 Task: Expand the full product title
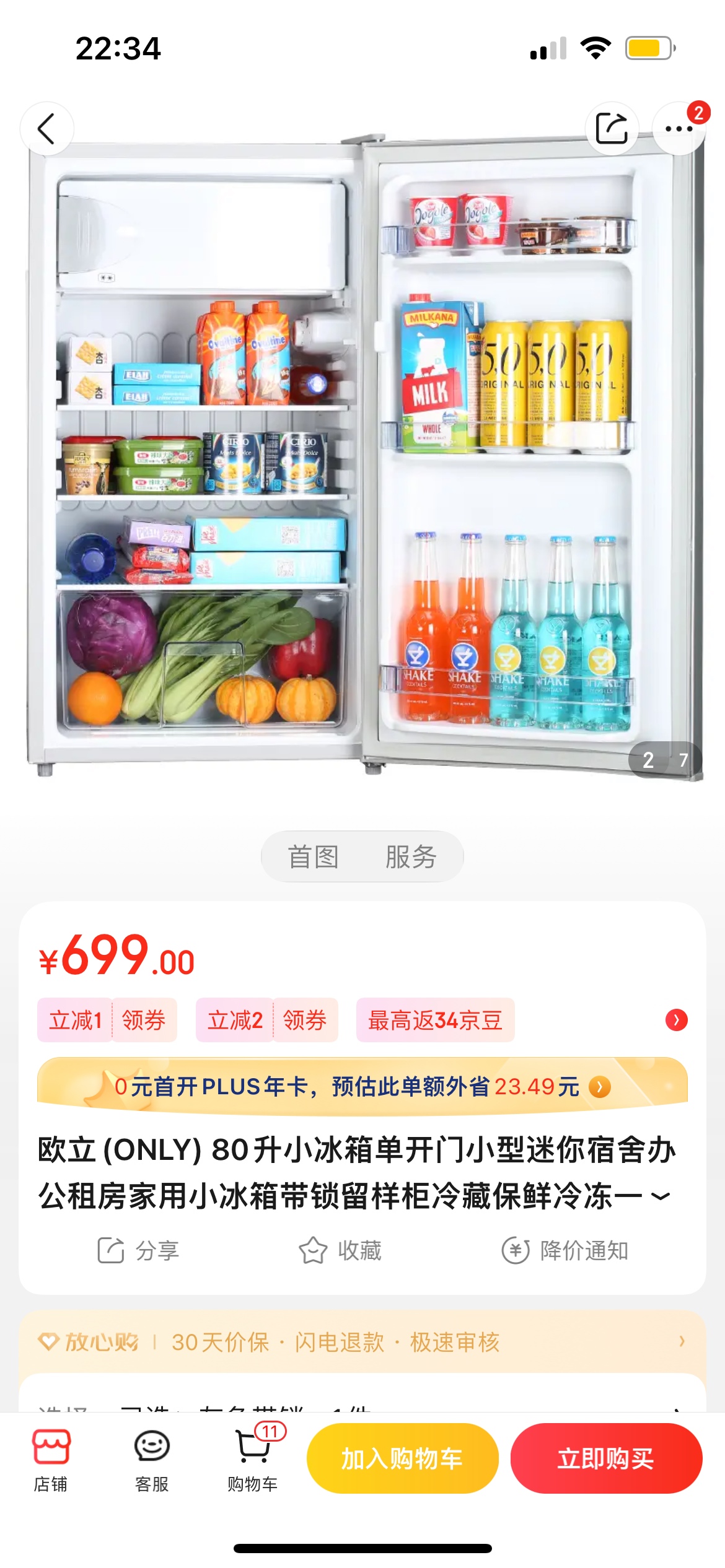point(662,1196)
